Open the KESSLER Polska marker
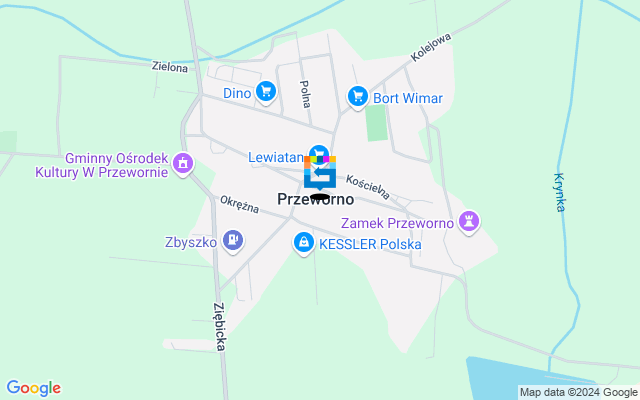The width and height of the screenshot is (640, 400). pyautogui.click(x=304, y=243)
